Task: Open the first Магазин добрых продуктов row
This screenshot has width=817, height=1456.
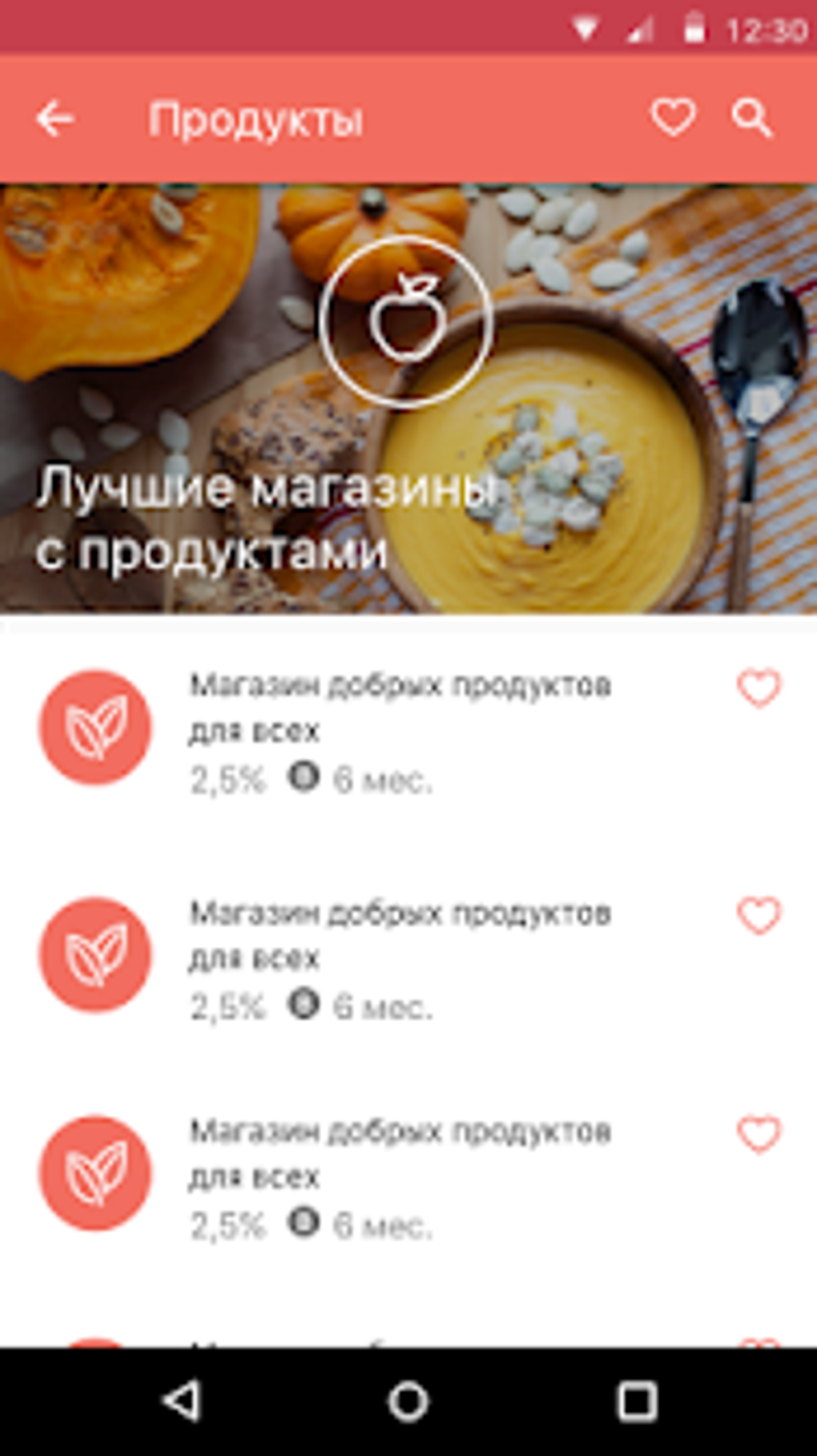Action: (x=400, y=729)
